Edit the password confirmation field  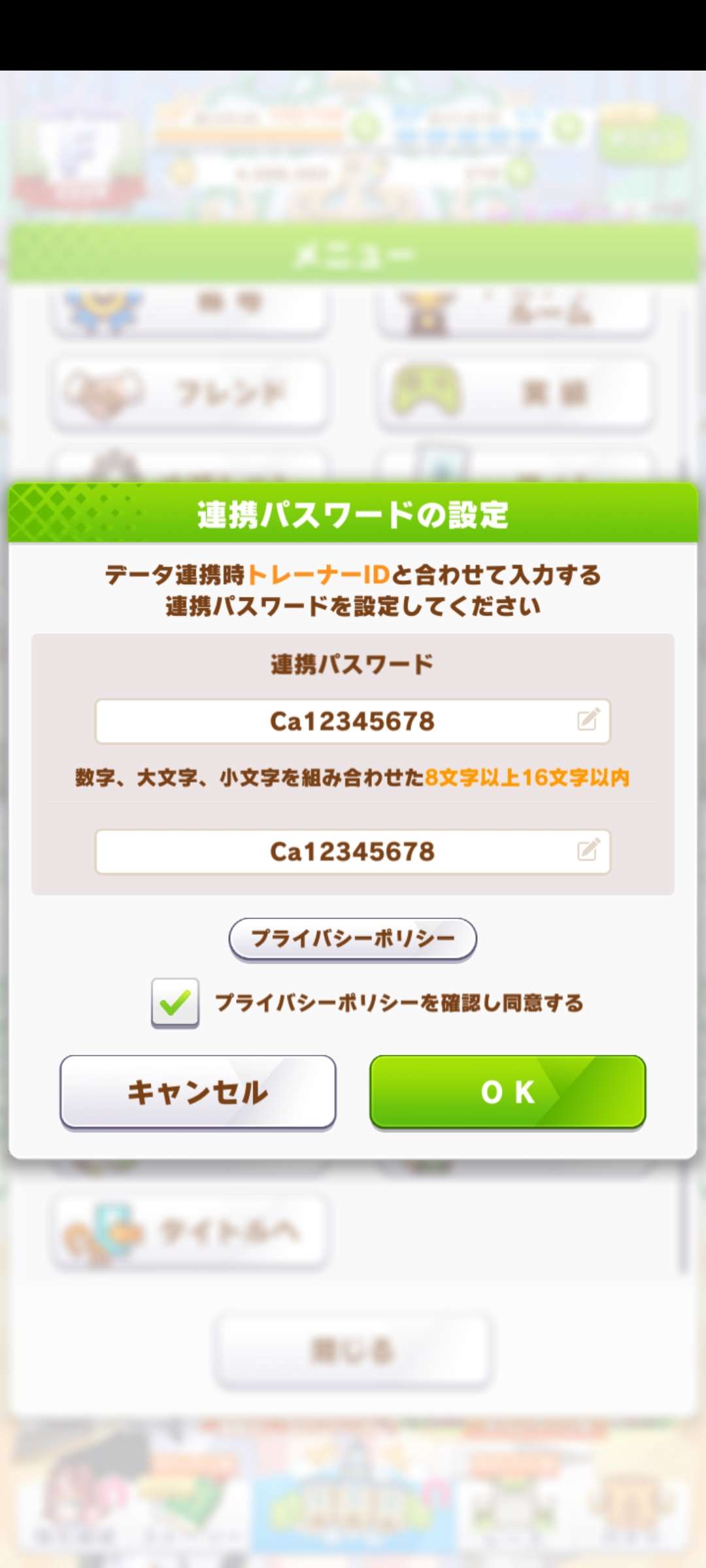pos(352,851)
